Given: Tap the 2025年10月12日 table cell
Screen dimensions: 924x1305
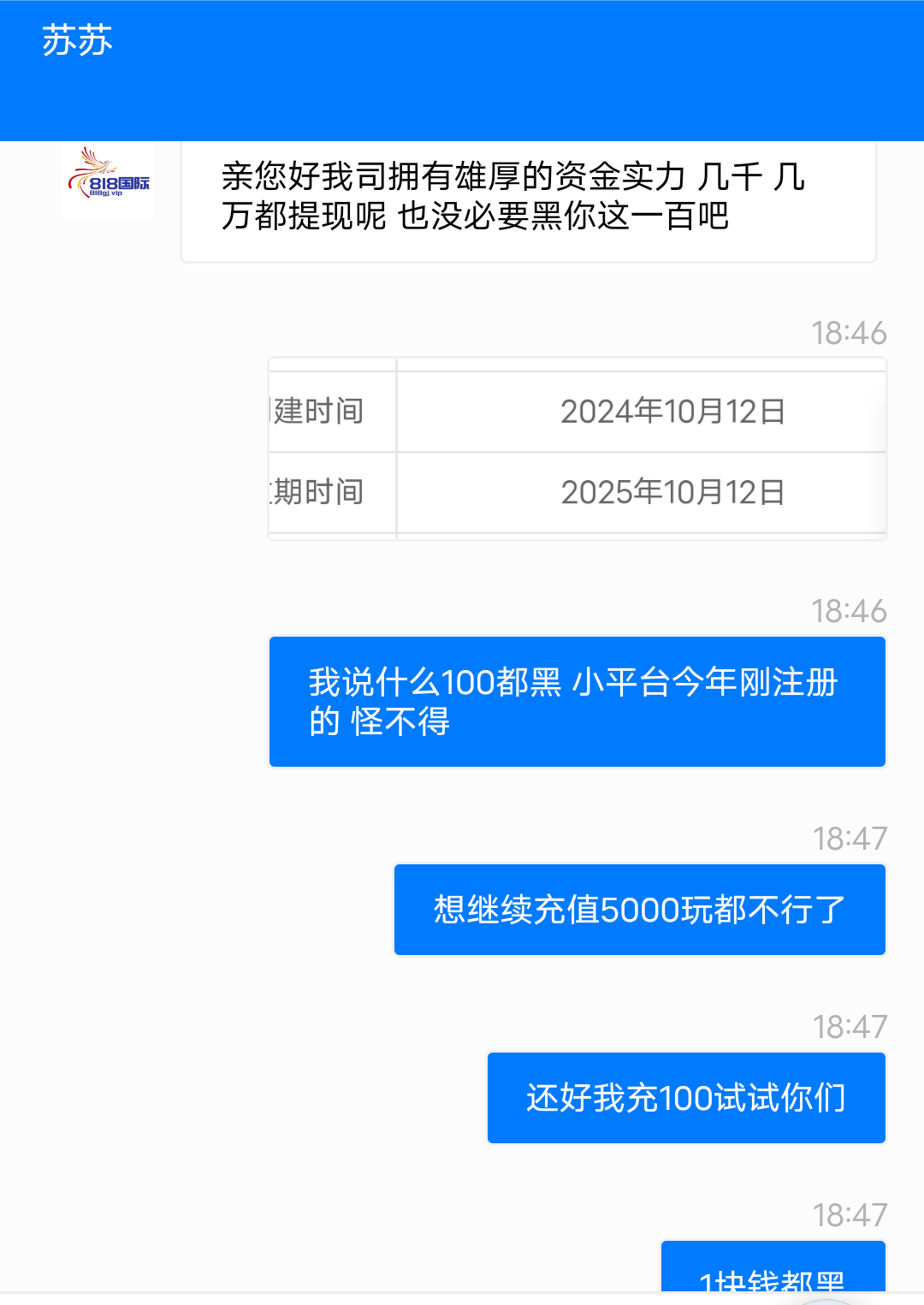Looking at the screenshot, I should [672, 493].
